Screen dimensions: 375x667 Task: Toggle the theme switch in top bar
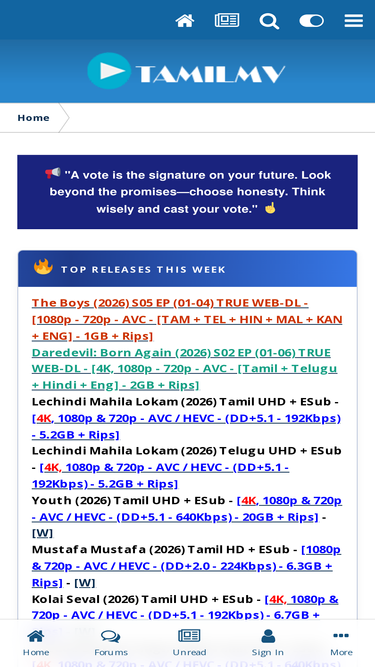pos(311,20)
